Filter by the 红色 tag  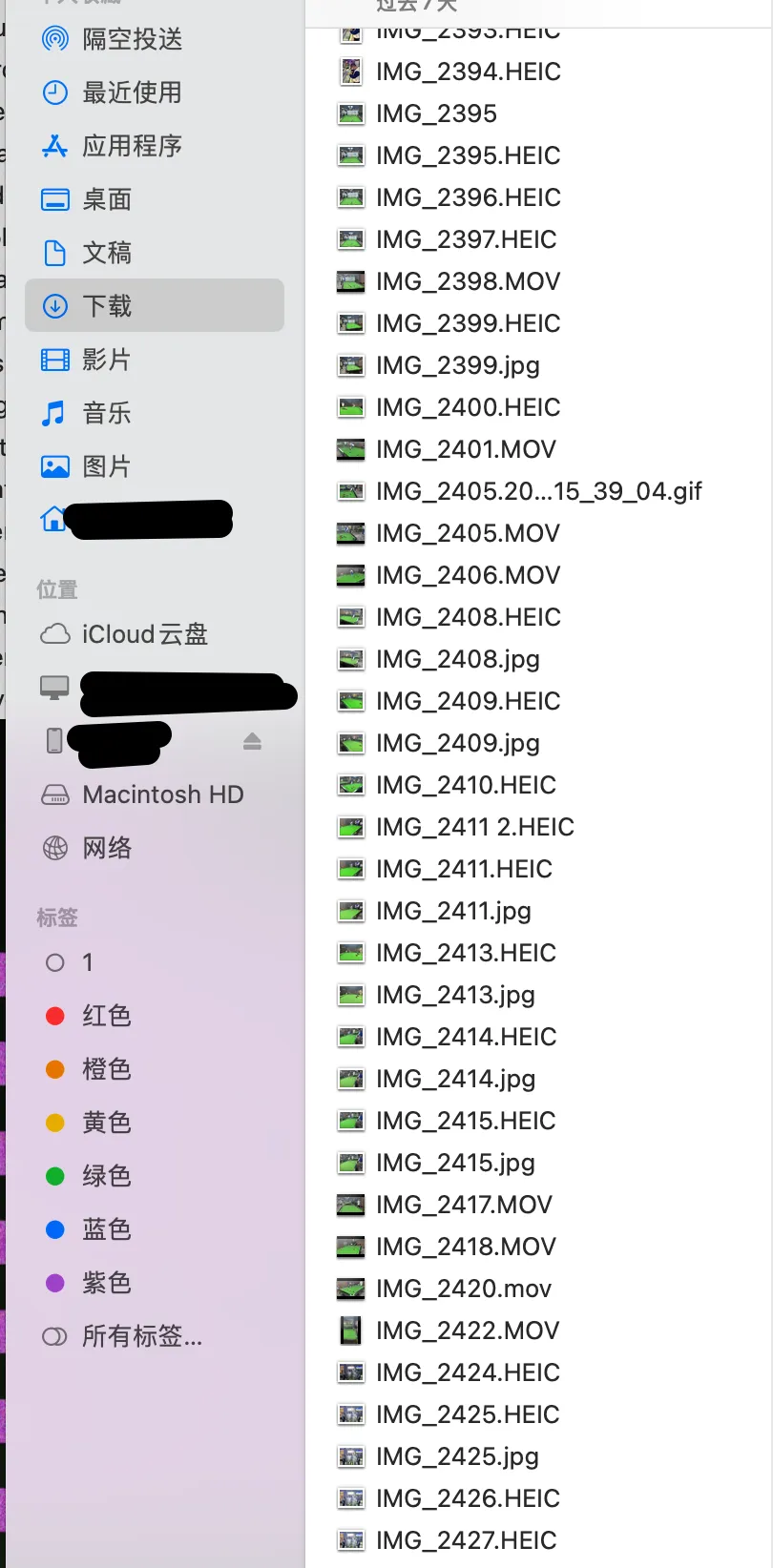tap(106, 1016)
